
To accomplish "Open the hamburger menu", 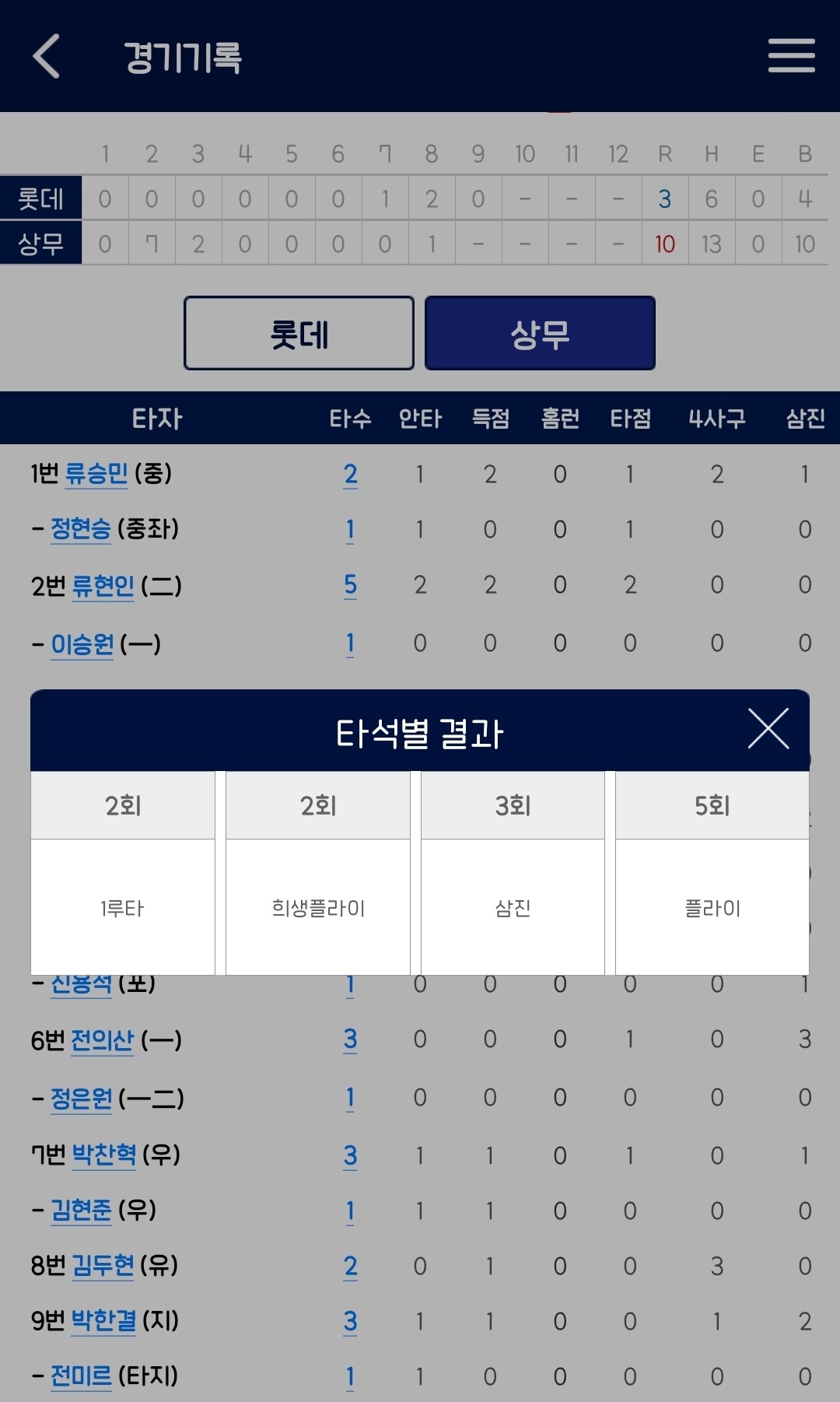I will pos(791,56).
